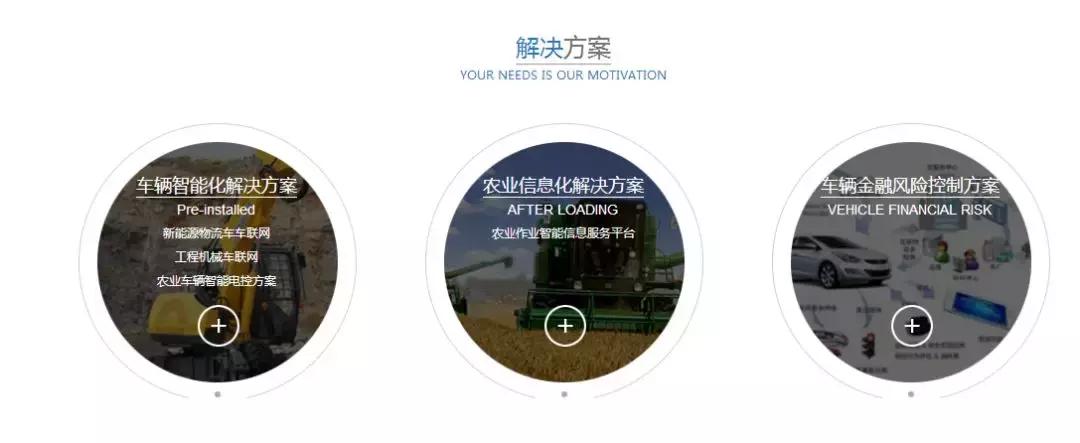
Task: Expand the 车辆金融风险控制方案 plus button
Action: (x=911, y=326)
